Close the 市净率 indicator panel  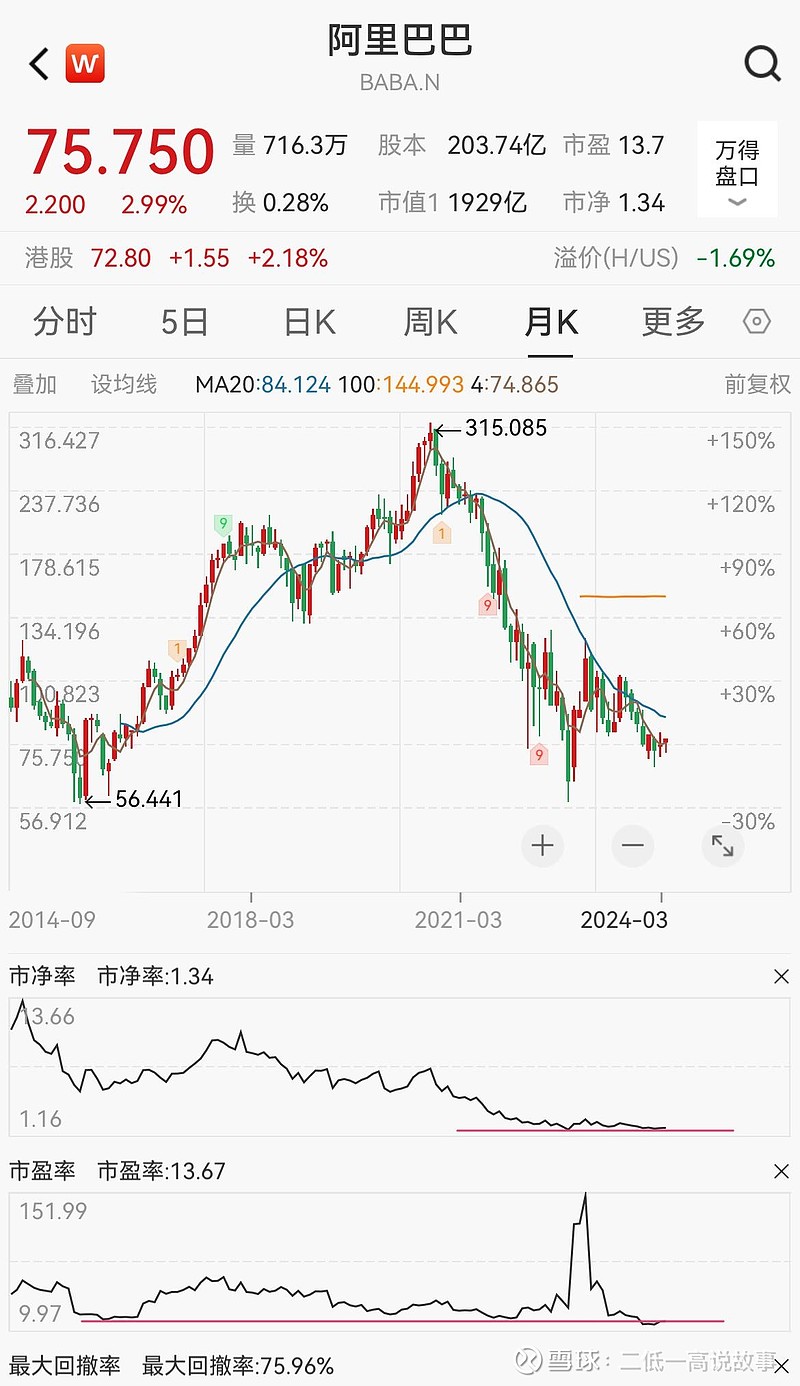click(782, 976)
